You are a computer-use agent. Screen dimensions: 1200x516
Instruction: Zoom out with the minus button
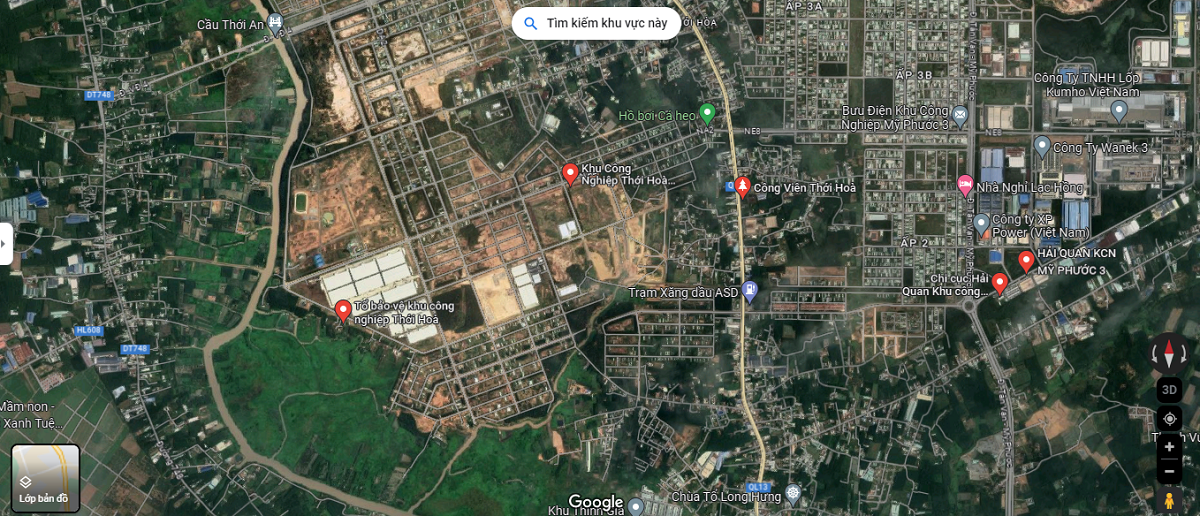[x=1169, y=470]
